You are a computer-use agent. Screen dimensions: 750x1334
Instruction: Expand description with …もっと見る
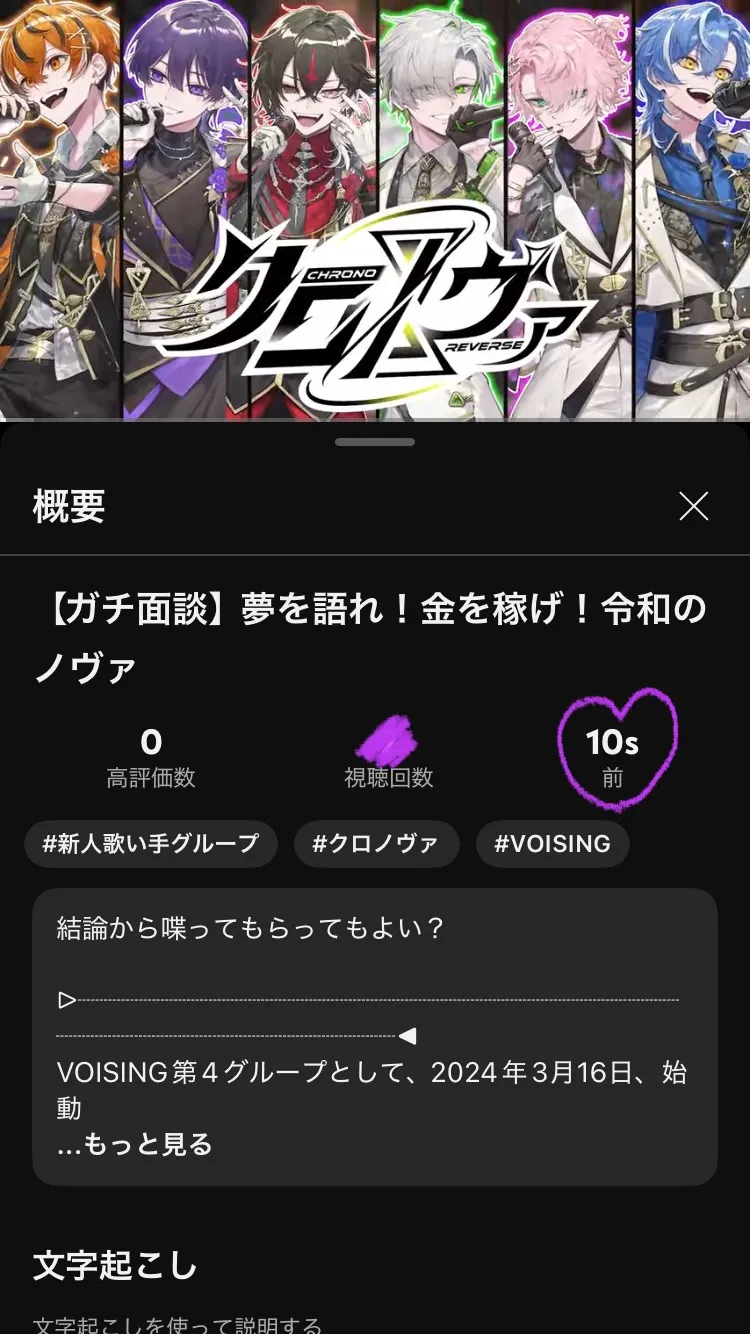tap(135, 1144)
